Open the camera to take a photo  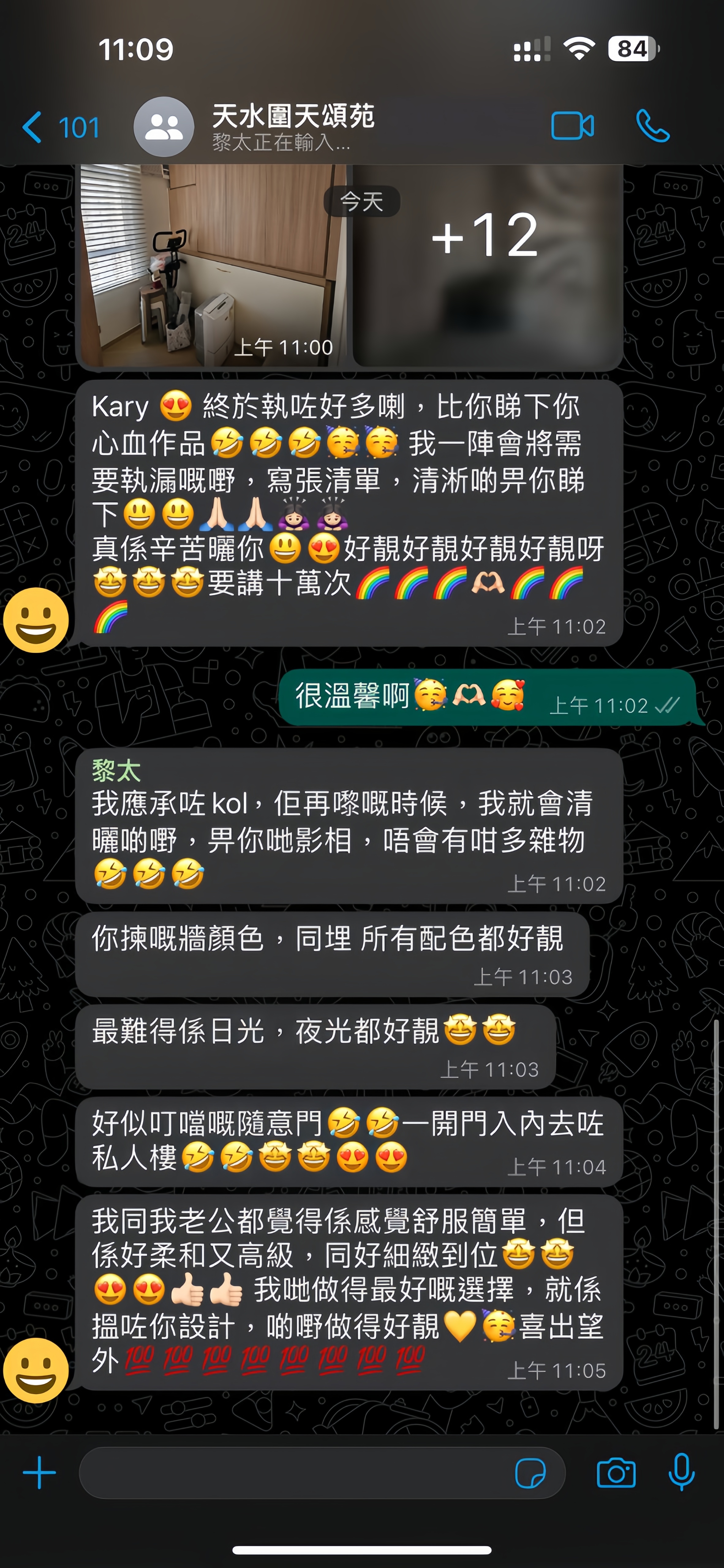616,1474
